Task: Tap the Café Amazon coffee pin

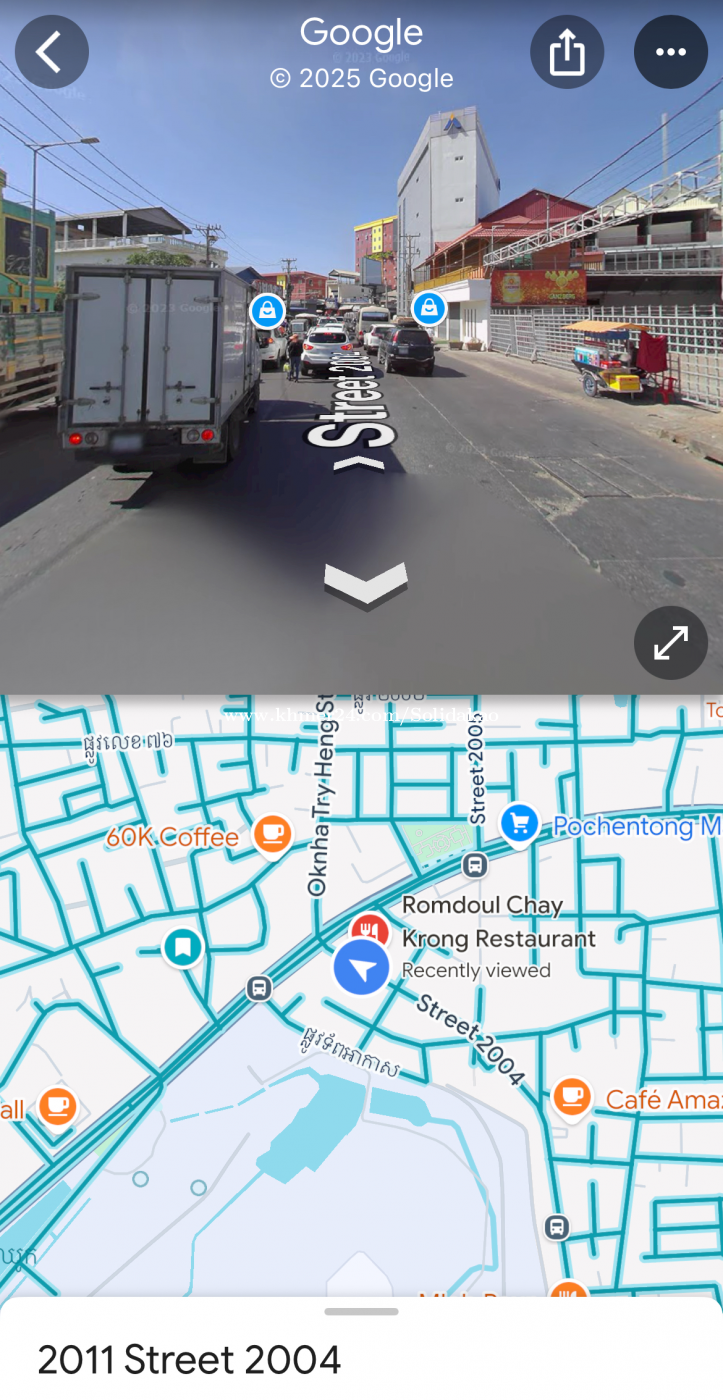Action: click(571, 1098)
